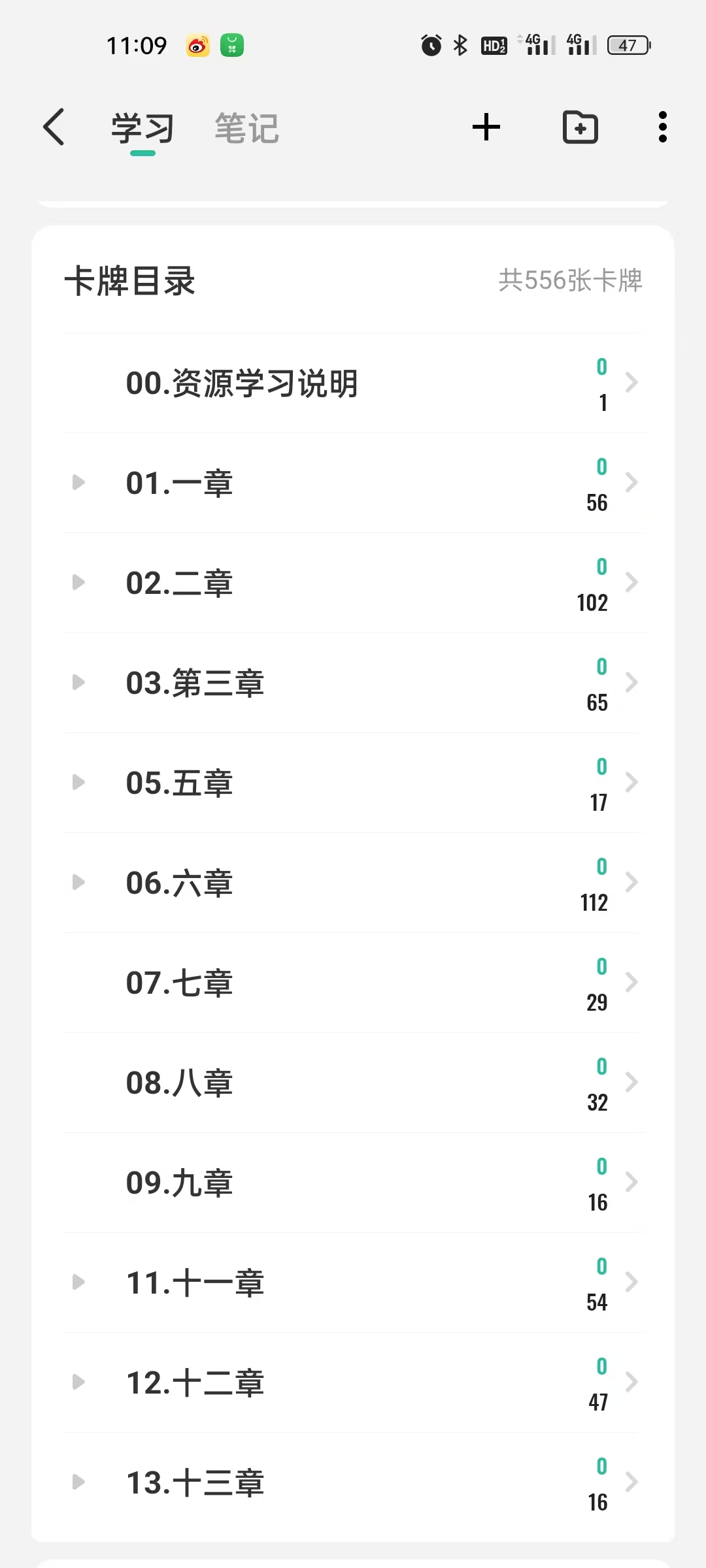
Task: Tap the plus icon to add a card
Action: click(486, 127)
